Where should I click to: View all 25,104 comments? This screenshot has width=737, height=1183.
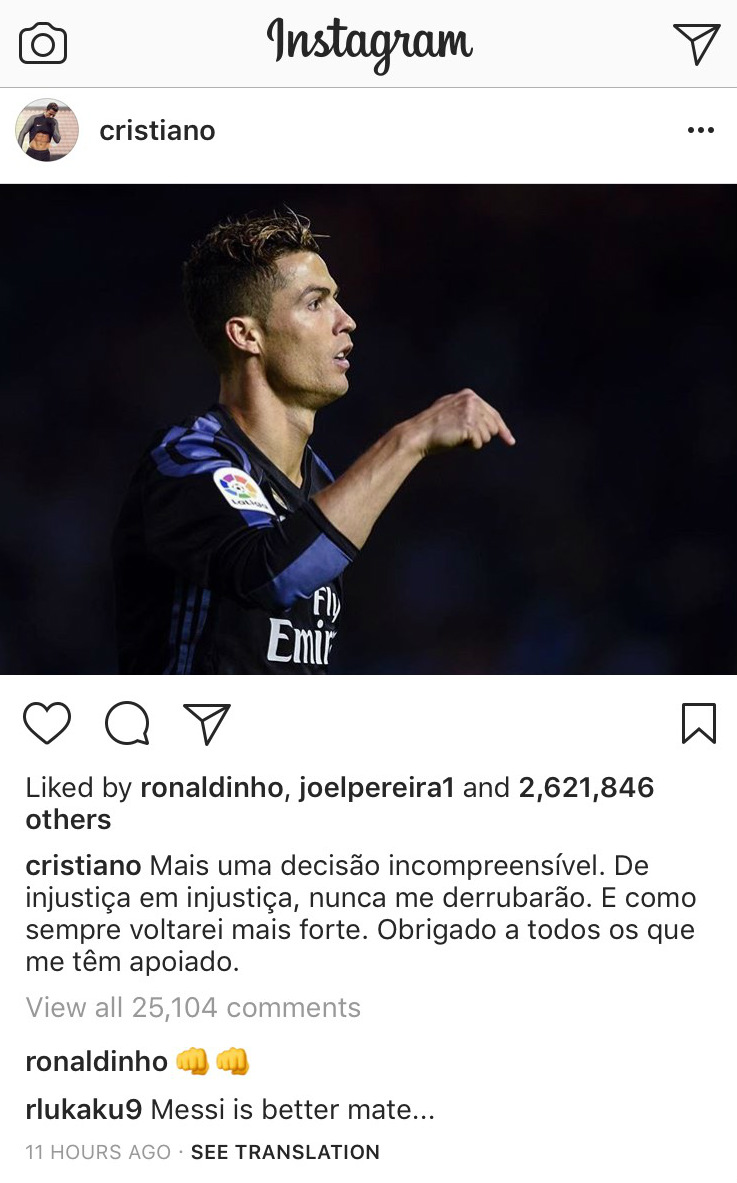click(193, 1007)
